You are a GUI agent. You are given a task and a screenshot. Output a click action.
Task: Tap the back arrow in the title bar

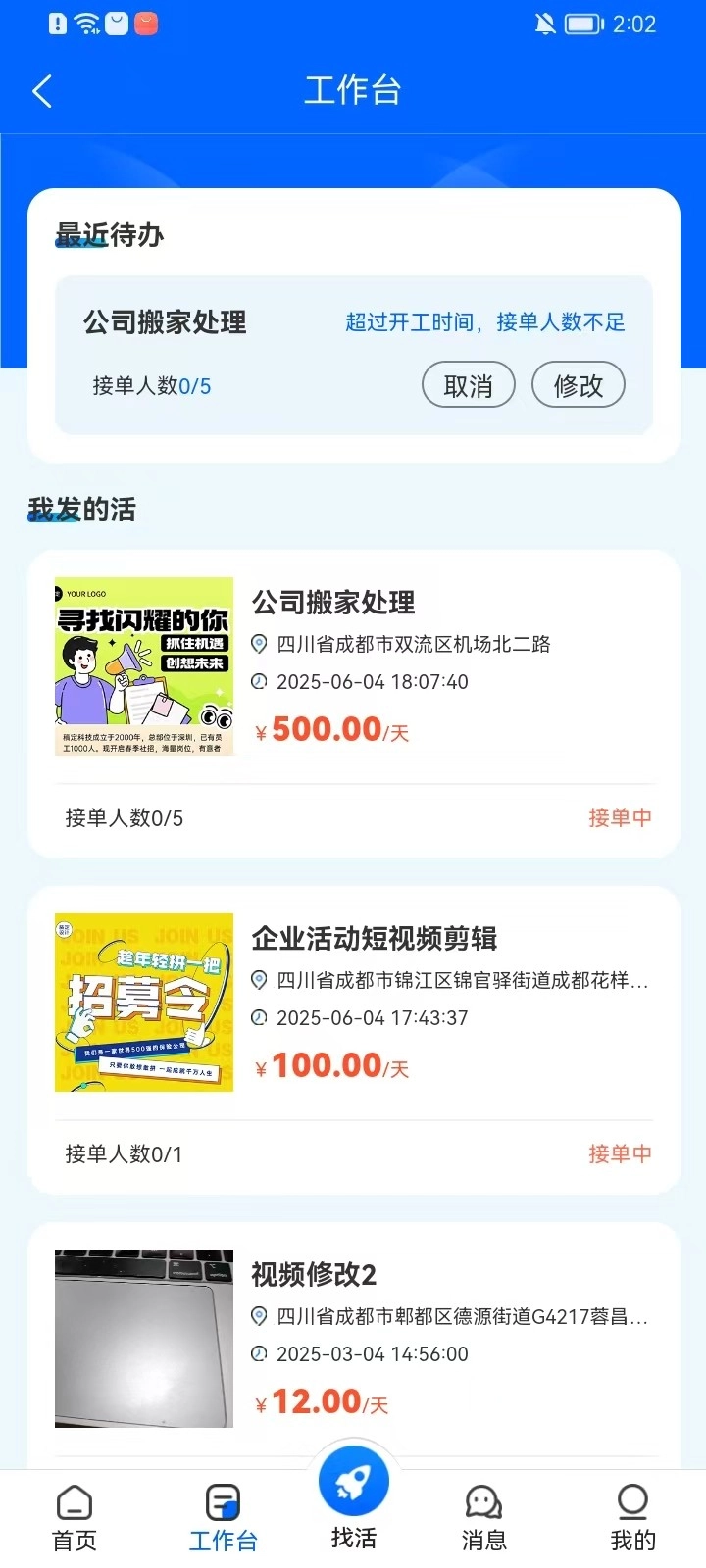[41, 90]
